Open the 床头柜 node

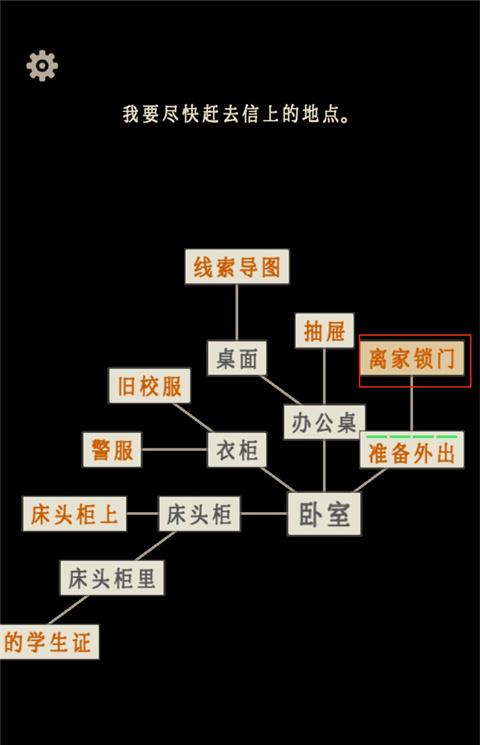point(199,514)
